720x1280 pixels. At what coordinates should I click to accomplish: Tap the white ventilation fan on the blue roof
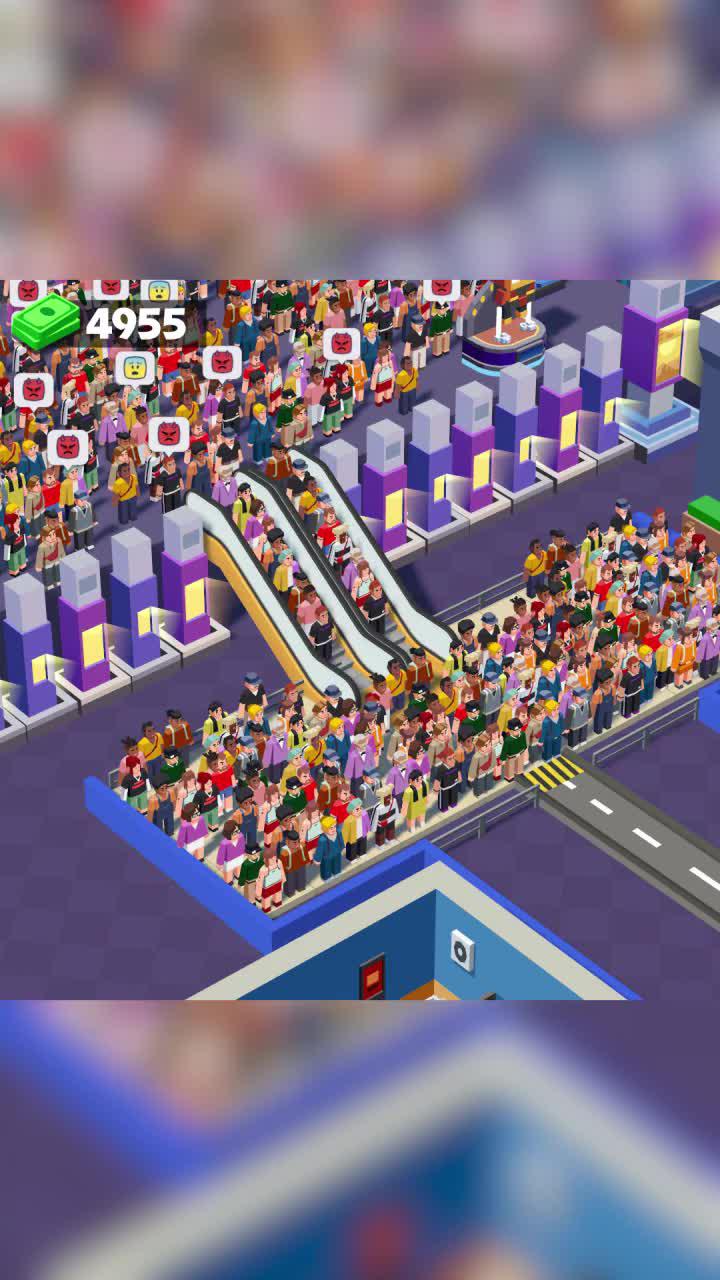461,949
